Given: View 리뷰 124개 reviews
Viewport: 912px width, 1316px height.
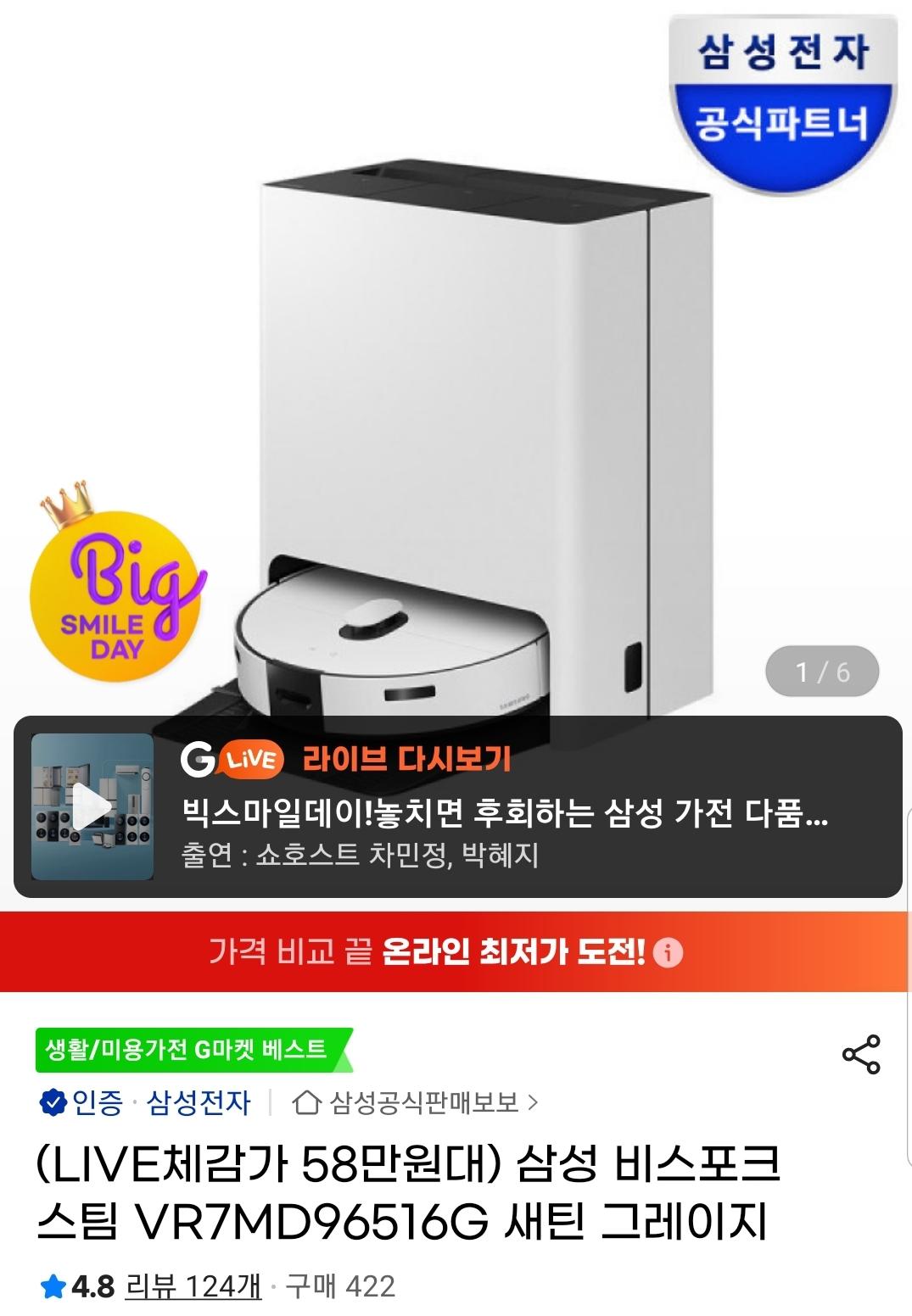Looking at the screenshot, I should pos(193,1286).
